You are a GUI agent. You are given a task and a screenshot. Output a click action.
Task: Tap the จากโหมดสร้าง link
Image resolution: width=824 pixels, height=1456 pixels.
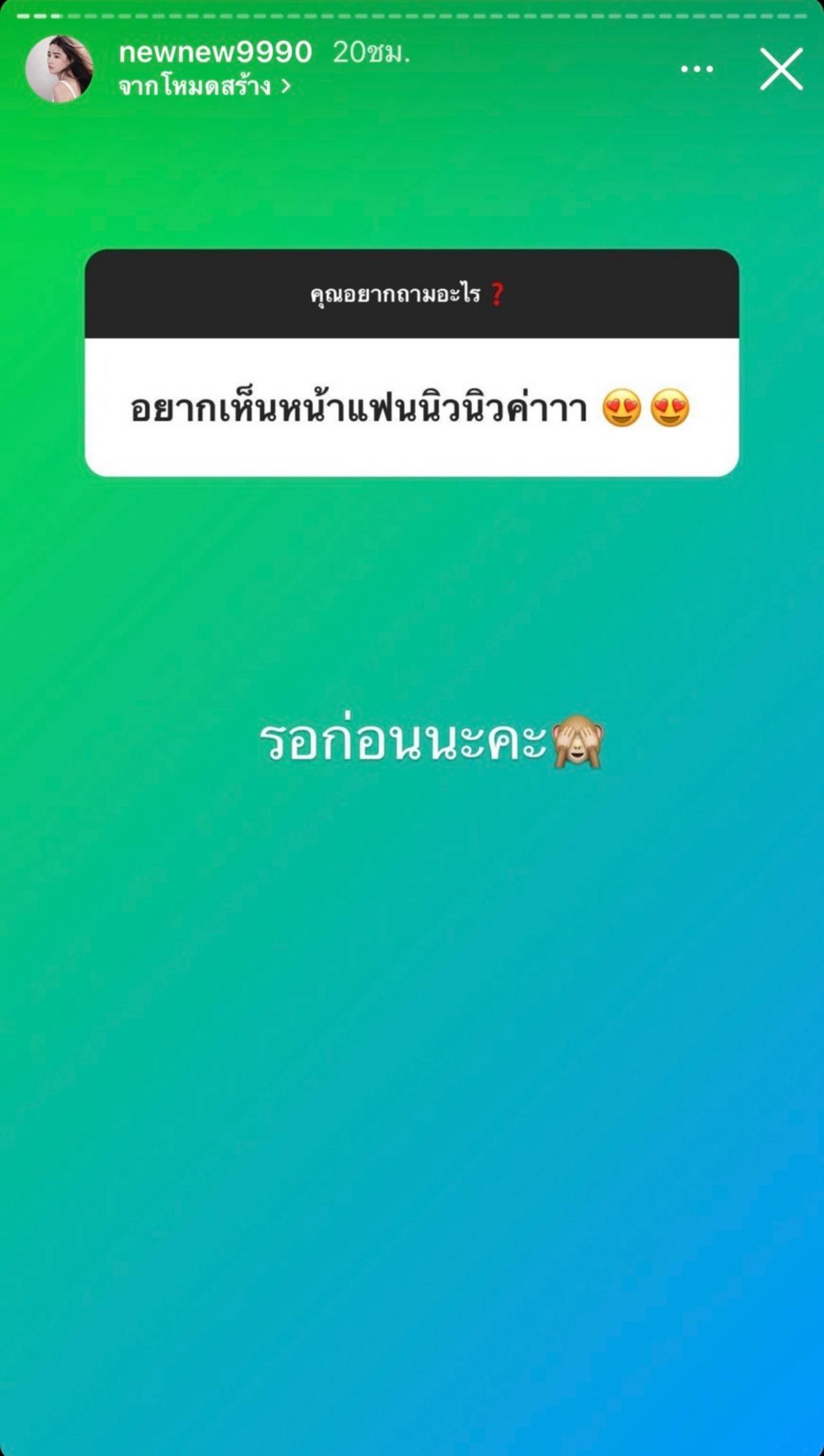click(205, 87)
